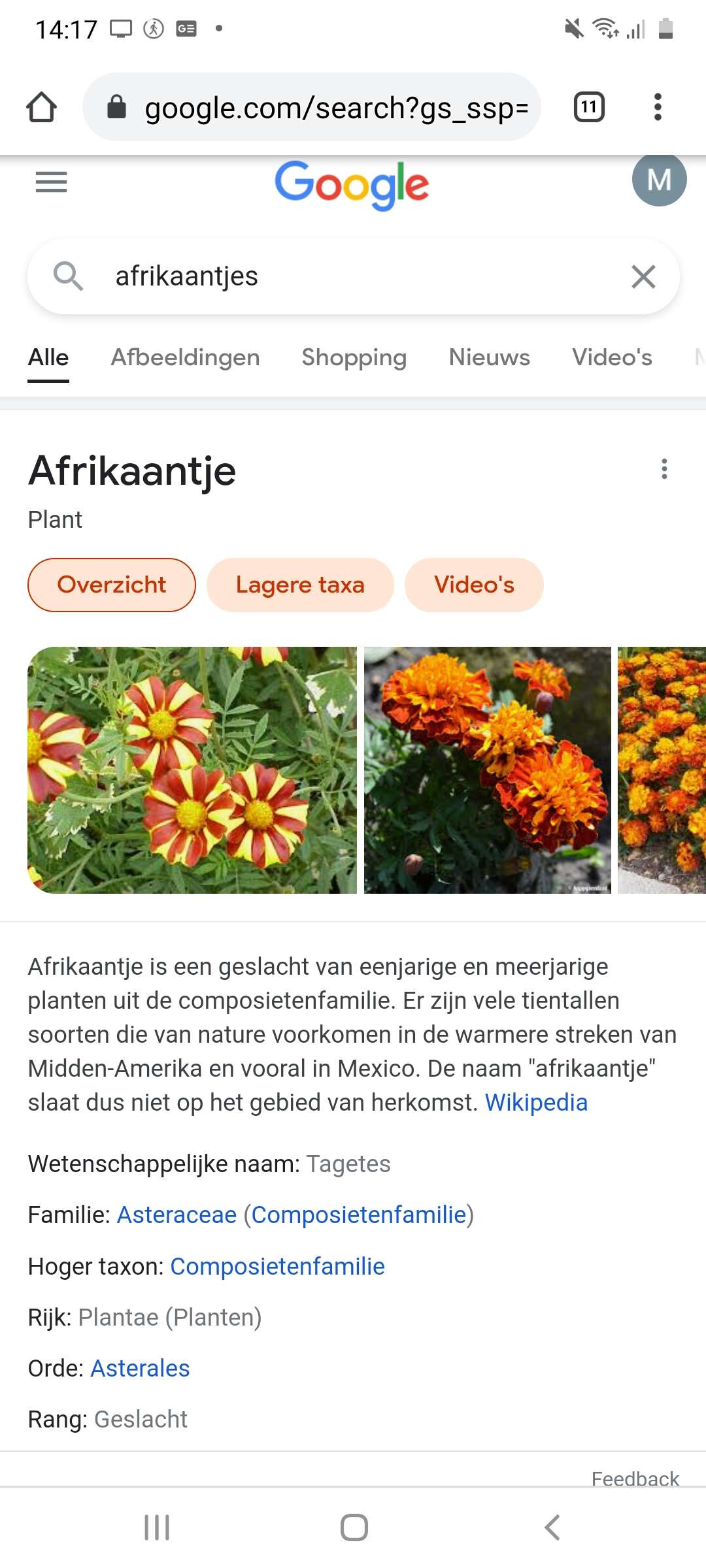The width and height of the screenshot is (706, 1568).
Task: Tap the browser address bar
Action: 312,107
